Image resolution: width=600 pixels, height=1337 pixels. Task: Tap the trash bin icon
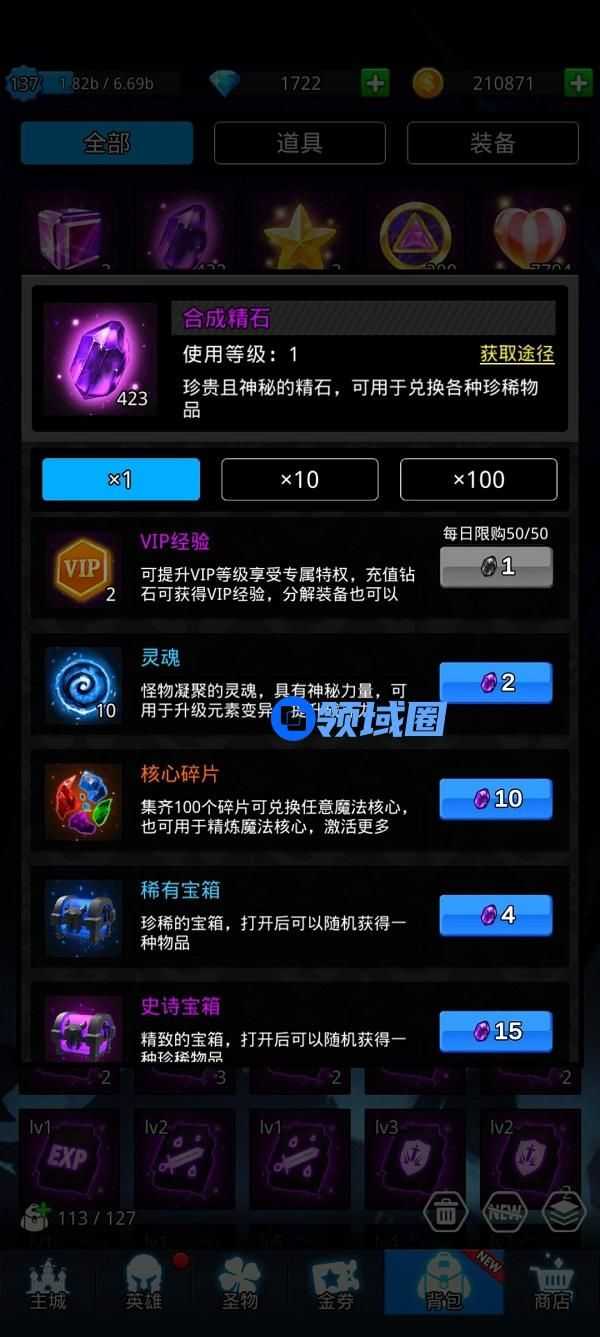coord(446,1212)
